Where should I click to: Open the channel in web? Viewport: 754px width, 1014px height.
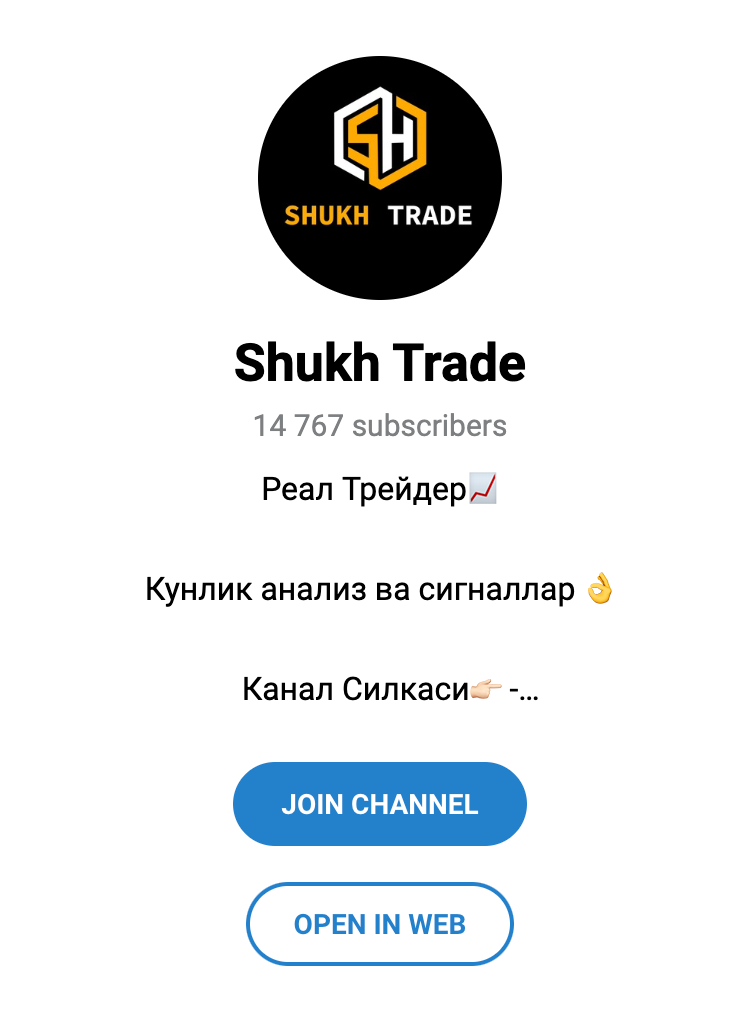(379, 924)
